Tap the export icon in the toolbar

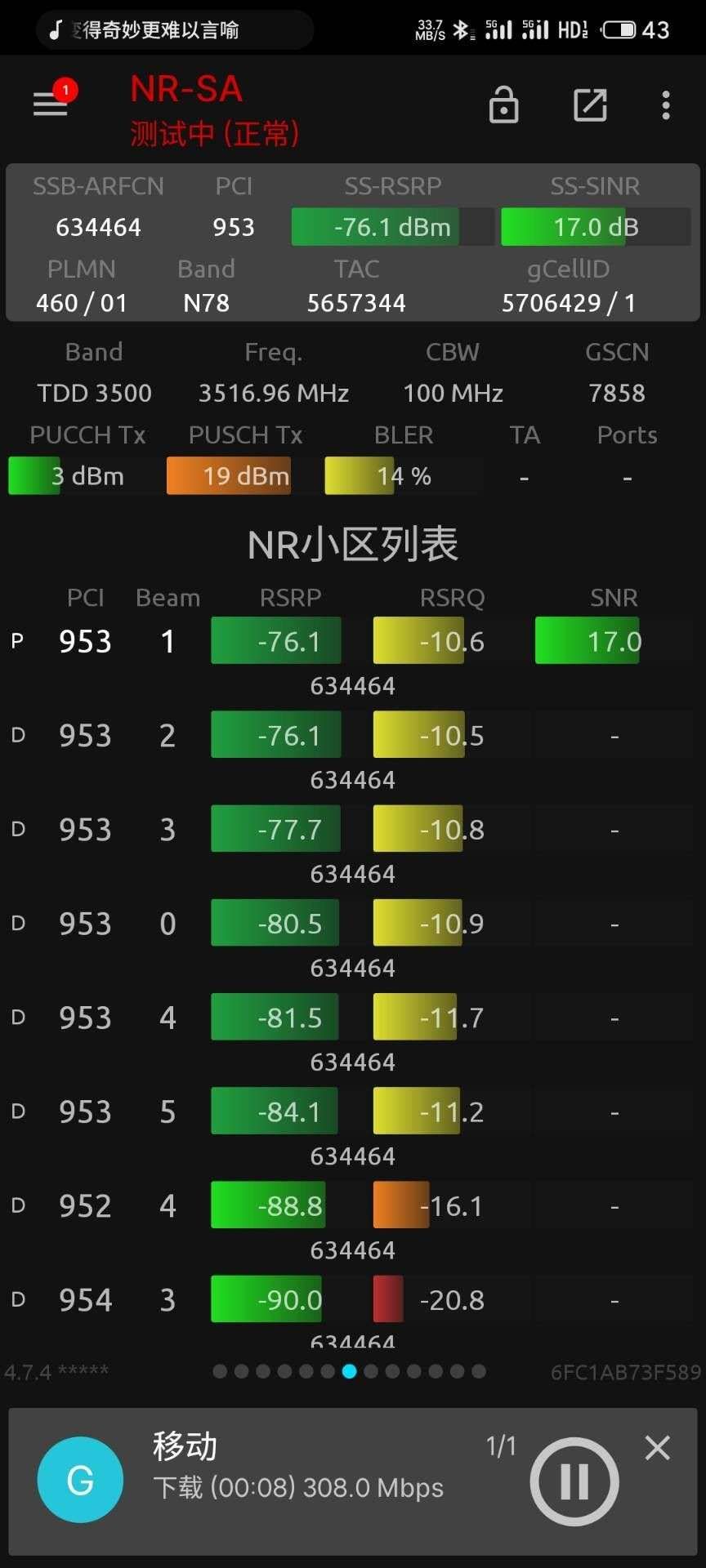tap(590, 105)
